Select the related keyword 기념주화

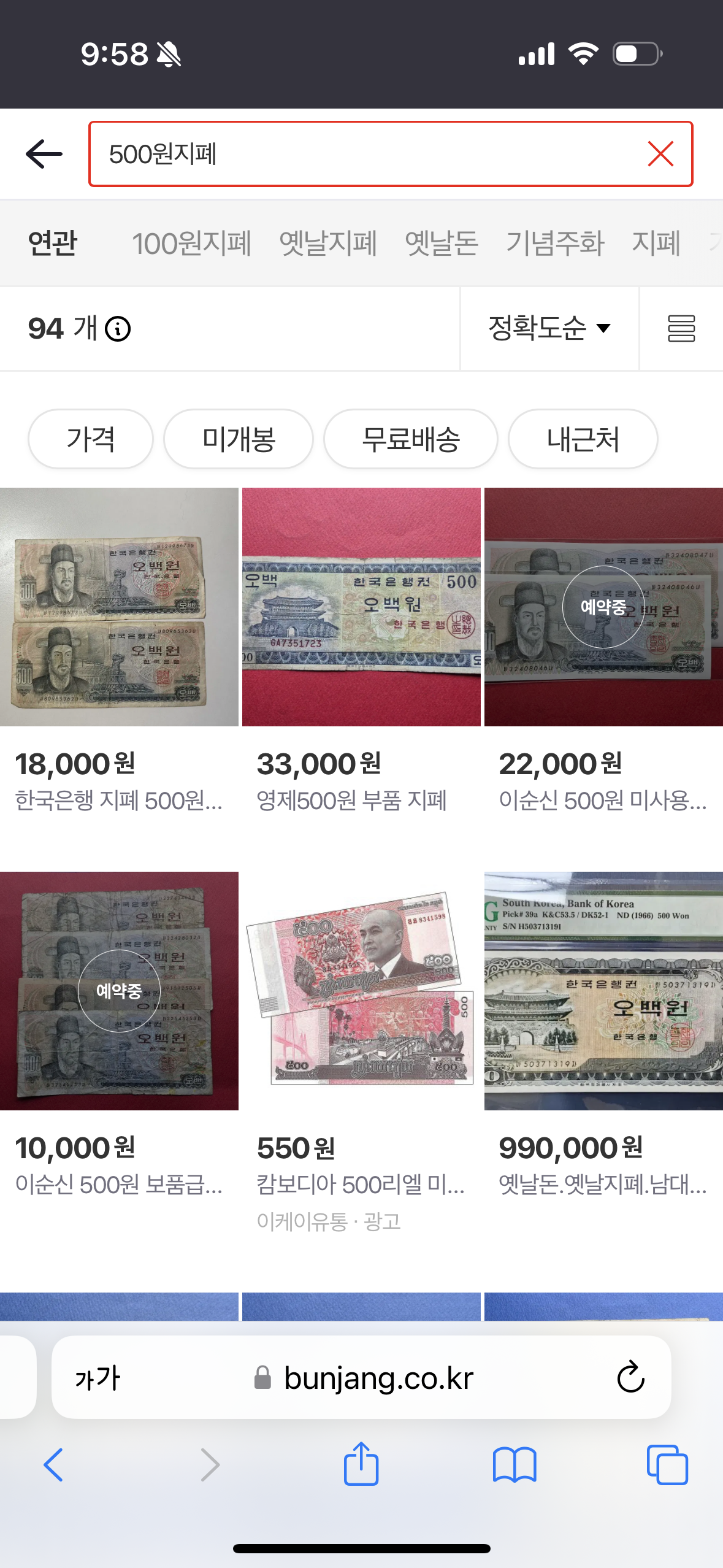tap(555, 243)
